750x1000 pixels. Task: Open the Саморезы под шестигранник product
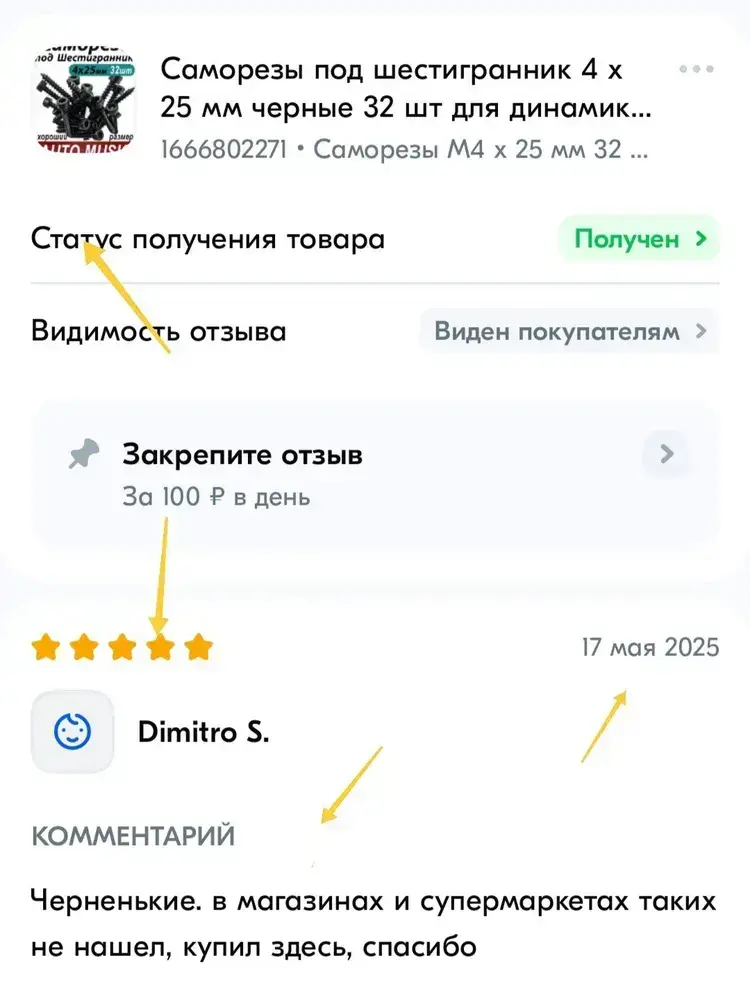406,88
